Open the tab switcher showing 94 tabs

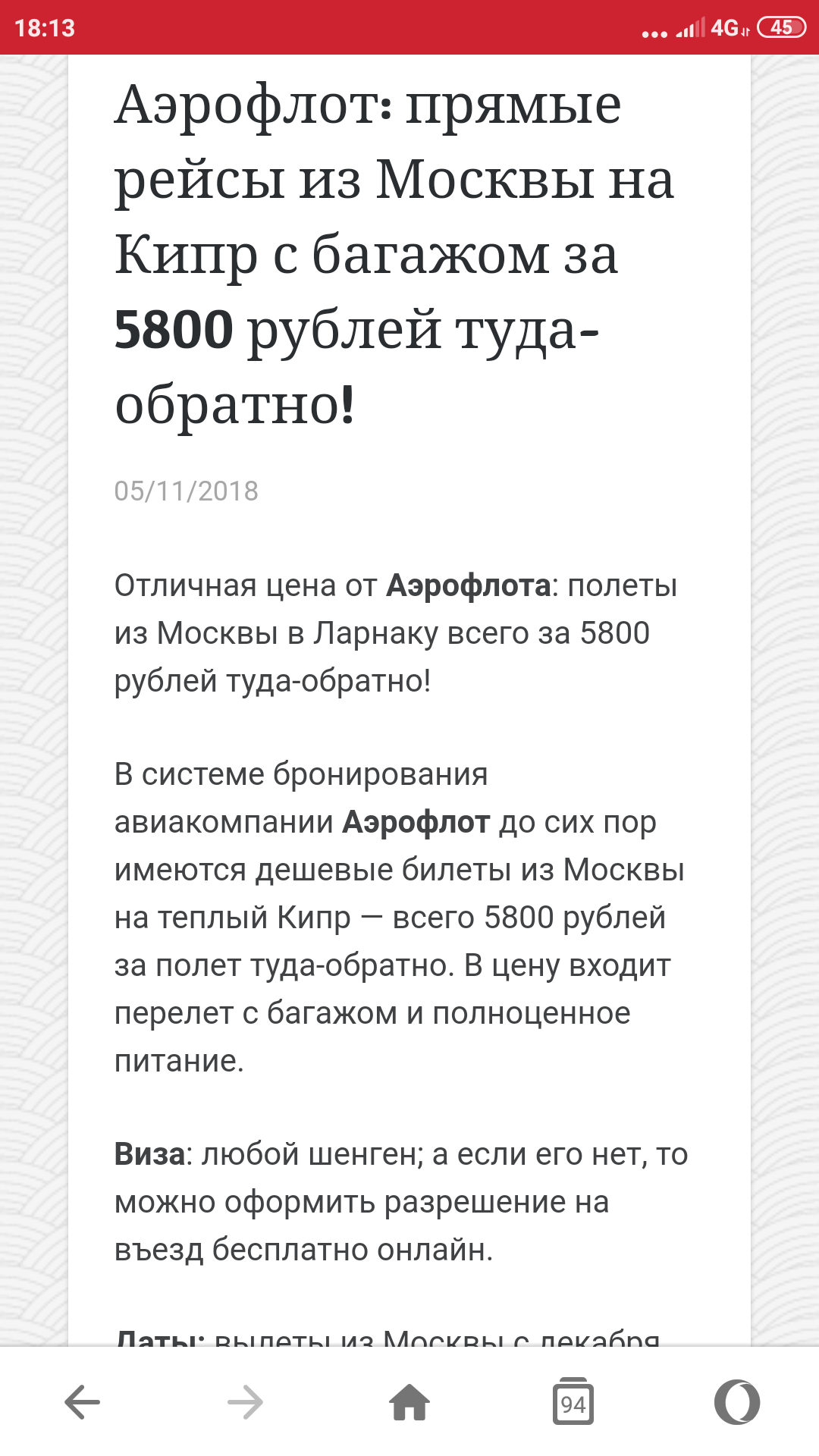(x=573, y=1401)
